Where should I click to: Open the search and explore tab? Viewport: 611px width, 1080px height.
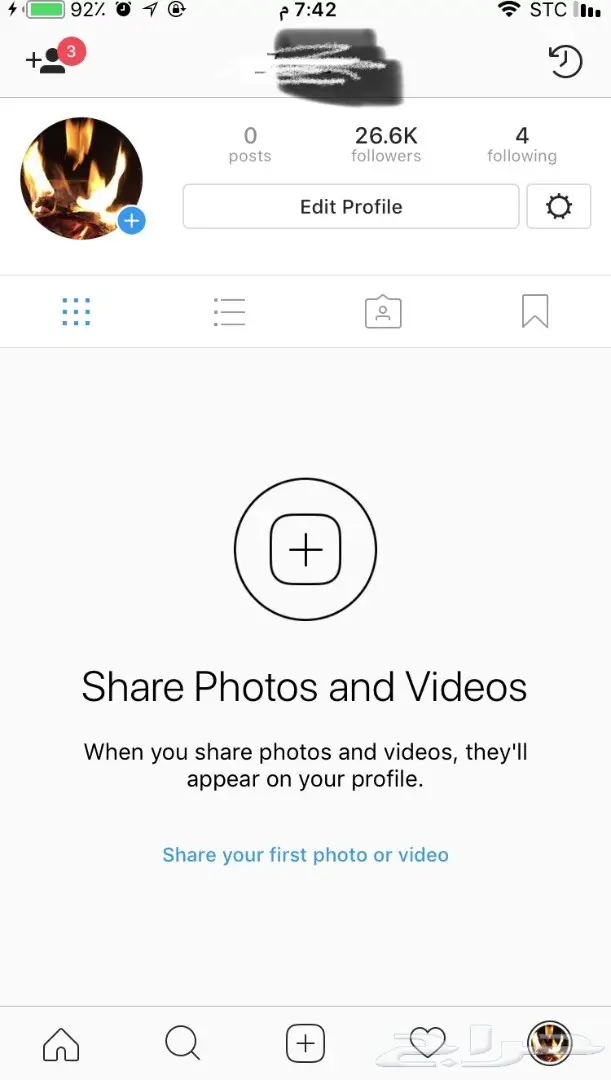pyautogui.click(x=182, y=1045)
